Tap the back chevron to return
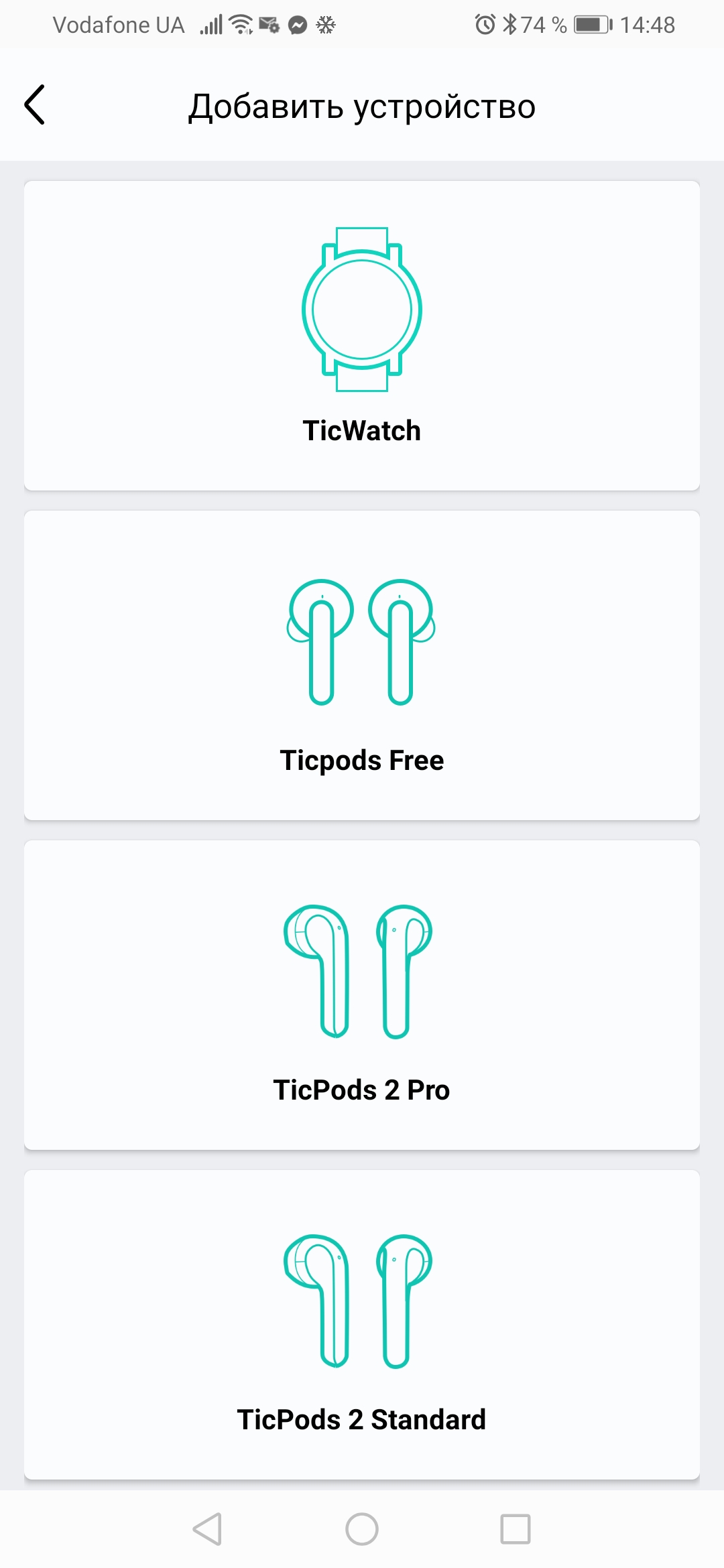This screenshot has width=724, height=1568. [35, 105]
